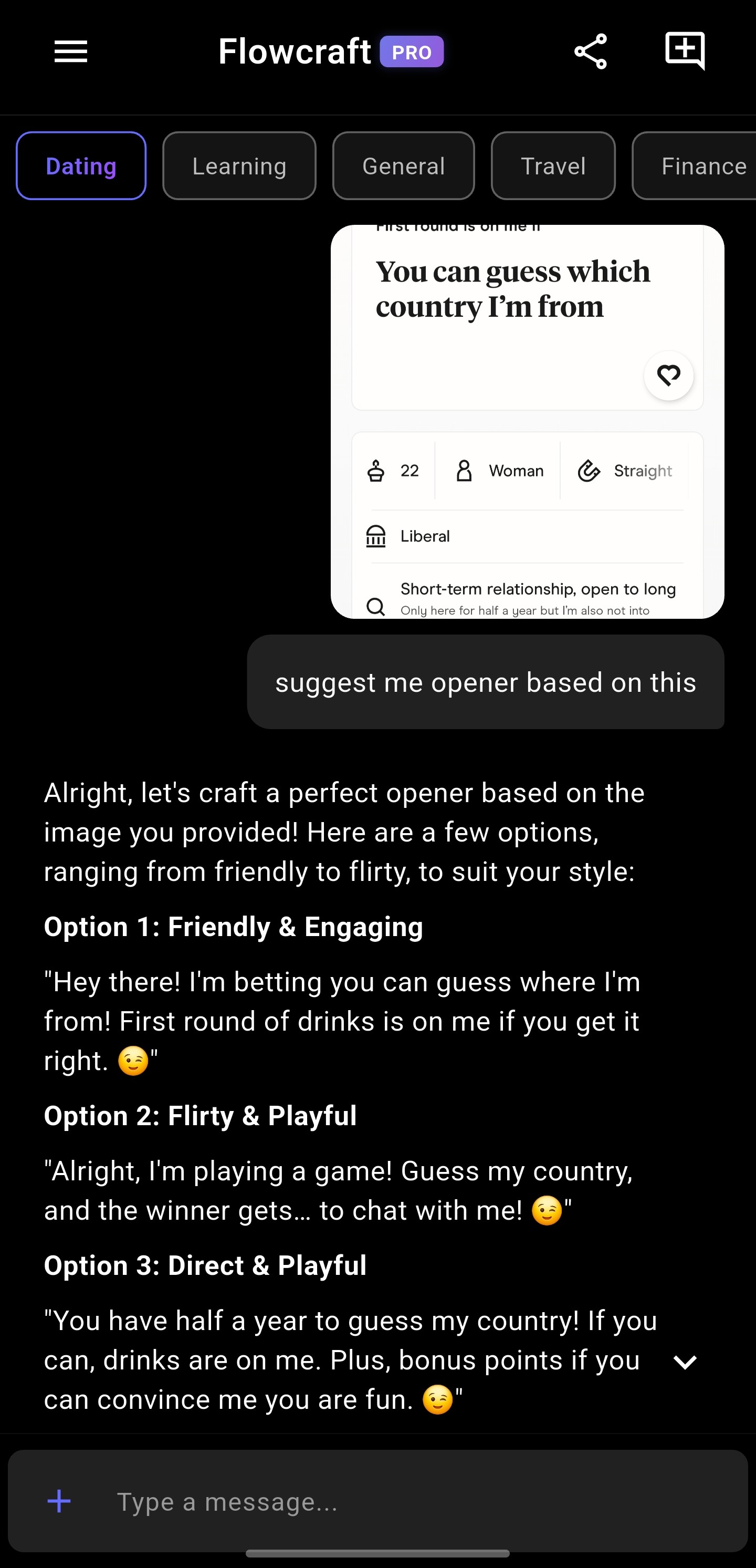Open the navigation hamburger menu
The height and width of the screenshot is (1568, 756).
pos(70,51)
